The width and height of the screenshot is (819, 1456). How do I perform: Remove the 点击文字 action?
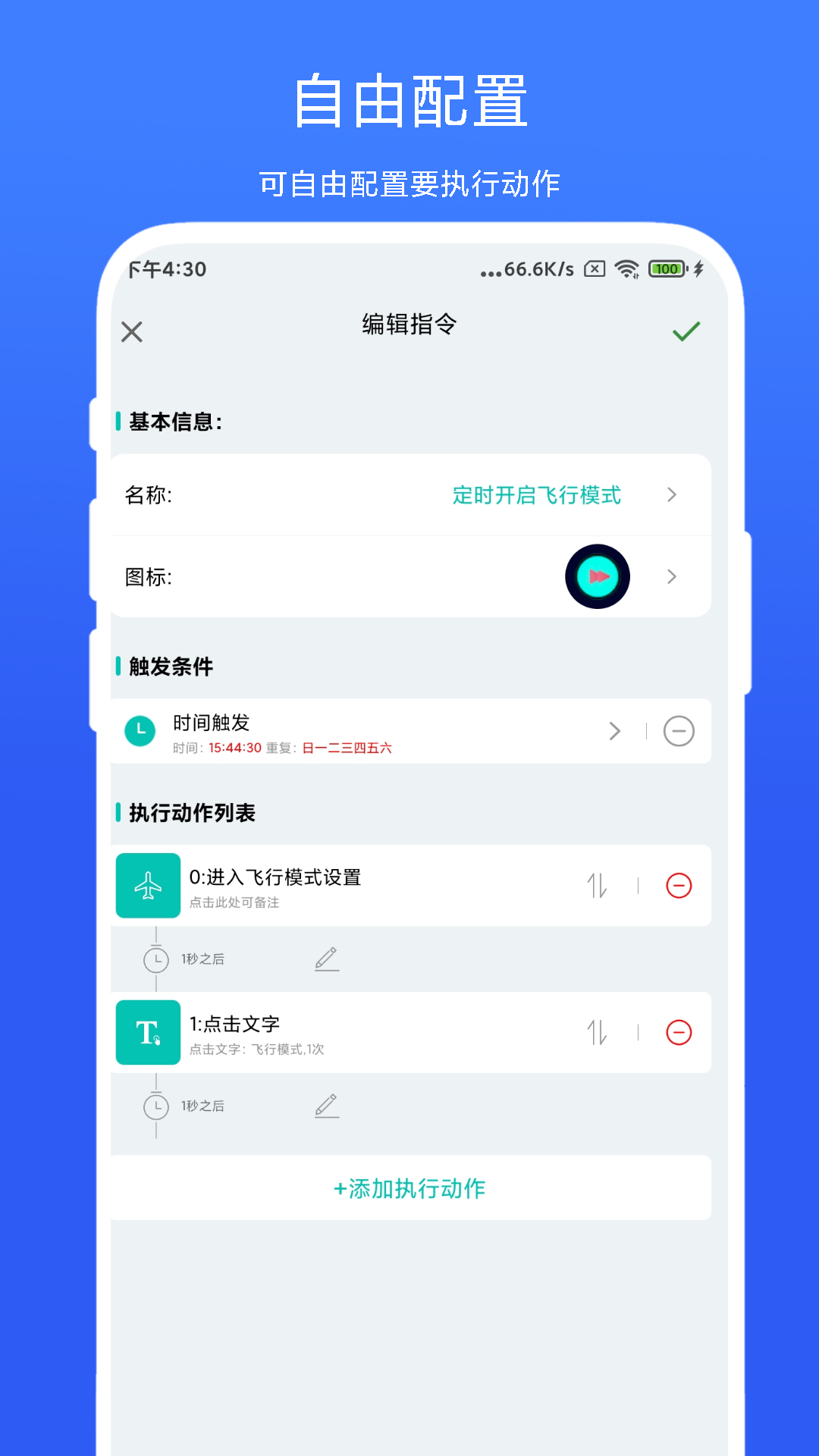click(679, 1032)
